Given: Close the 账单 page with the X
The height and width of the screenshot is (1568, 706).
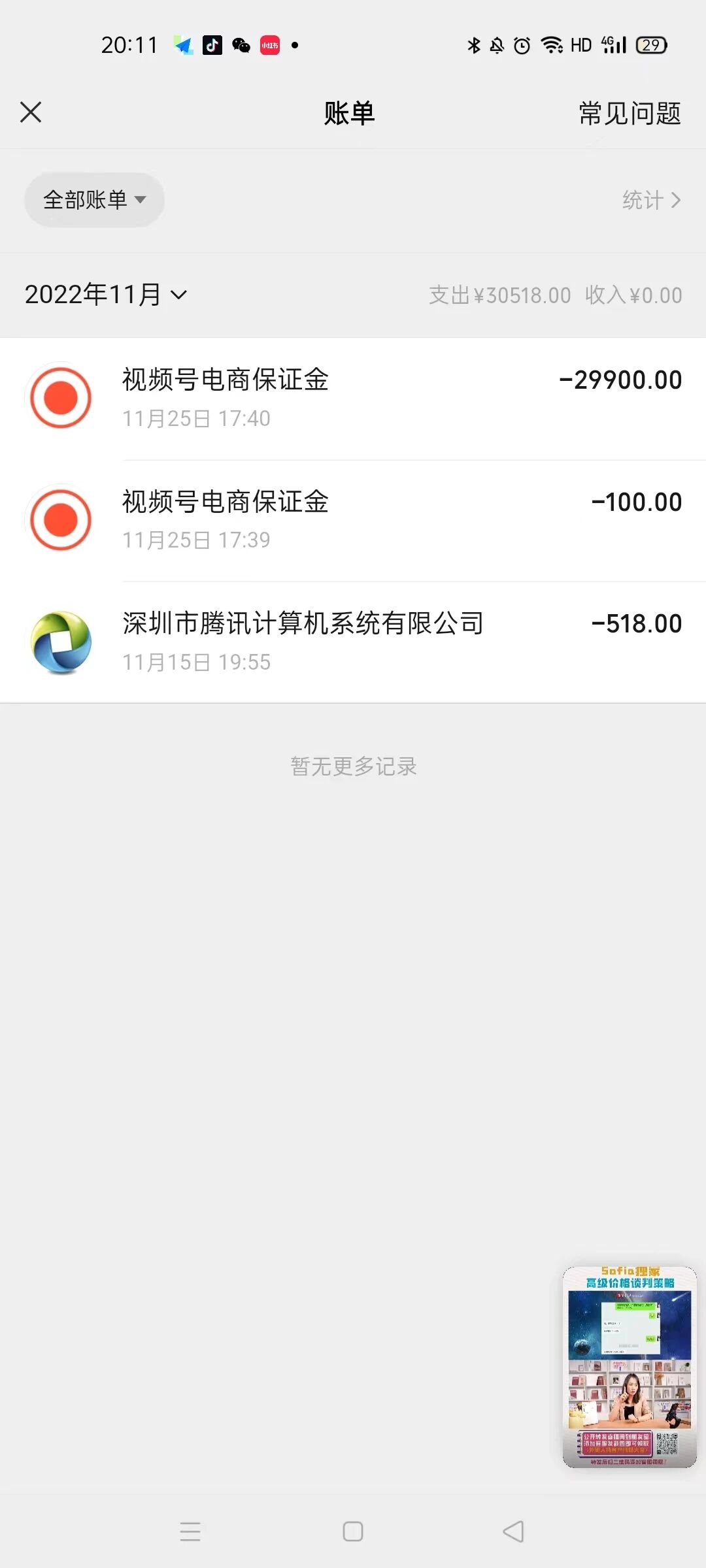Looking at the screenshot, I should tap(31, 112).
